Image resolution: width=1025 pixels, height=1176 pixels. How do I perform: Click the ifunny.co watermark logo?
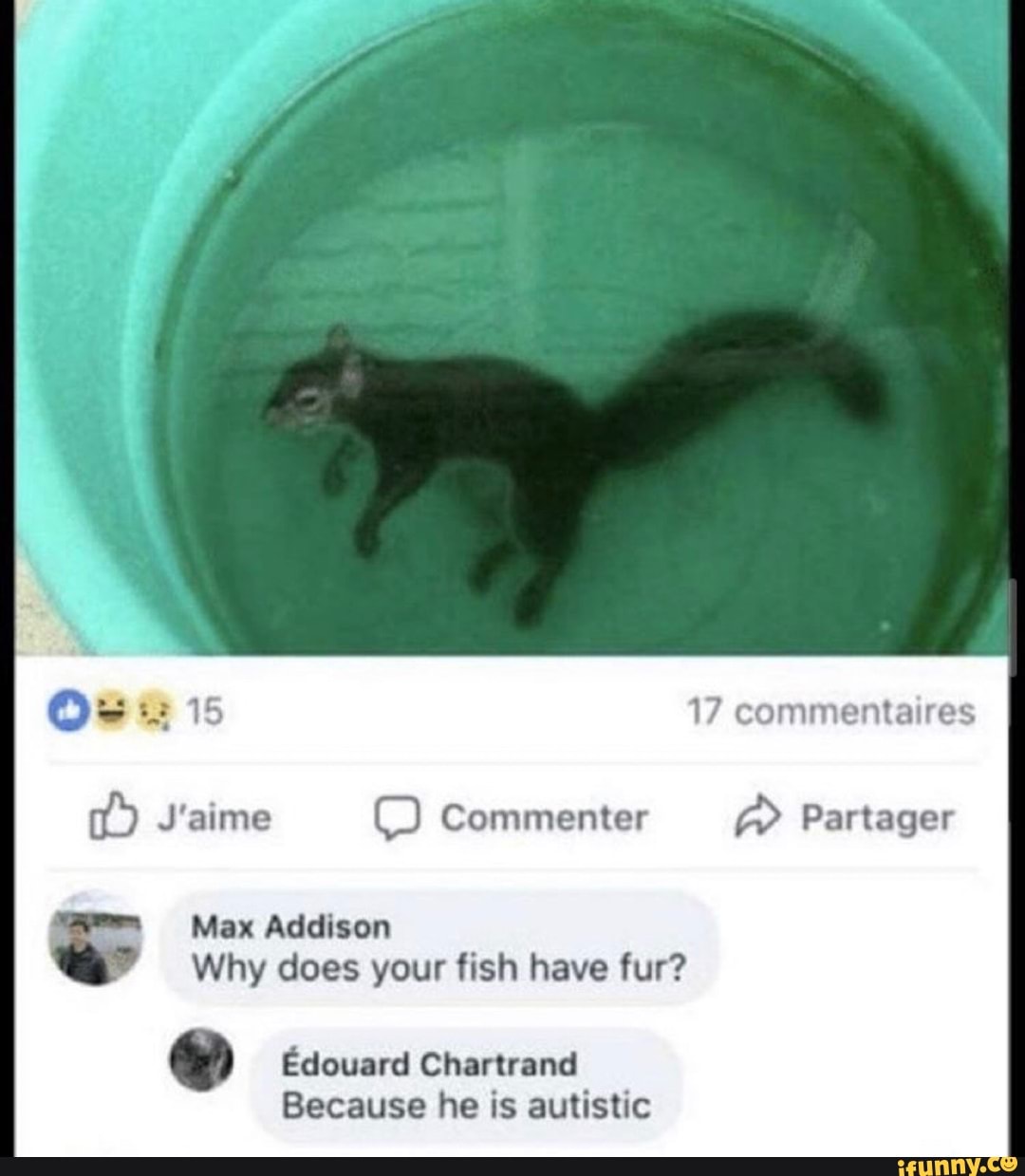pos(955,1164)
